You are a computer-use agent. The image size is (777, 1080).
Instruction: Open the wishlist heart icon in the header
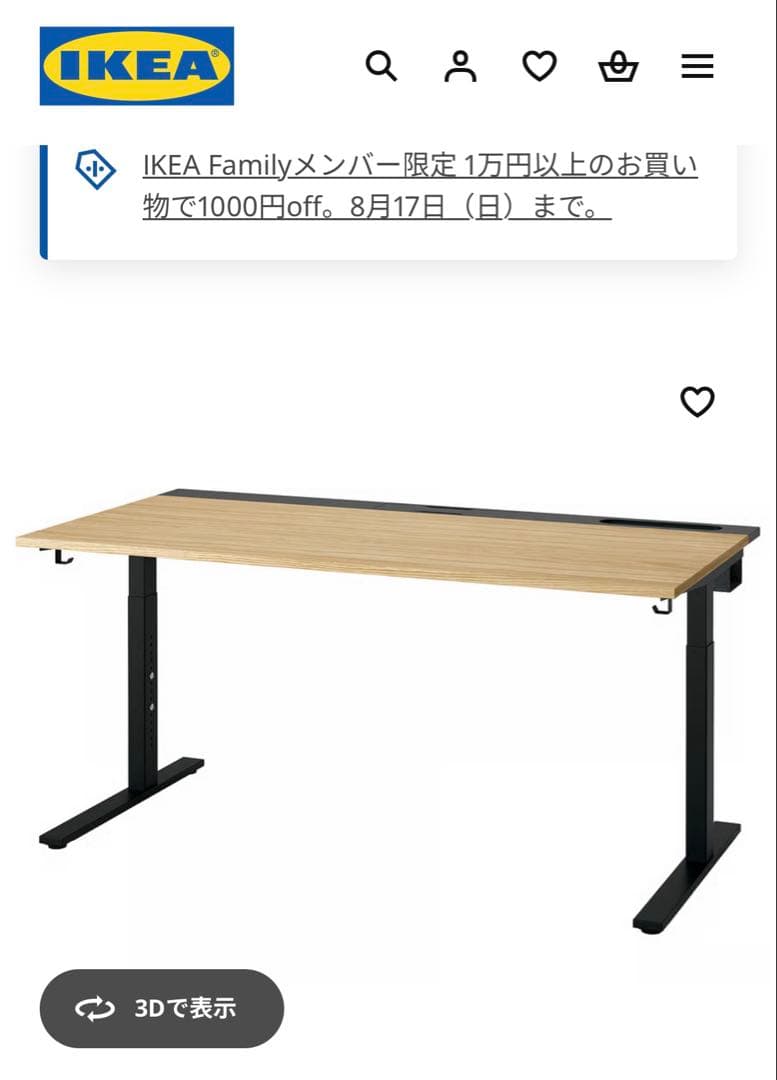(x=539, y=66)
